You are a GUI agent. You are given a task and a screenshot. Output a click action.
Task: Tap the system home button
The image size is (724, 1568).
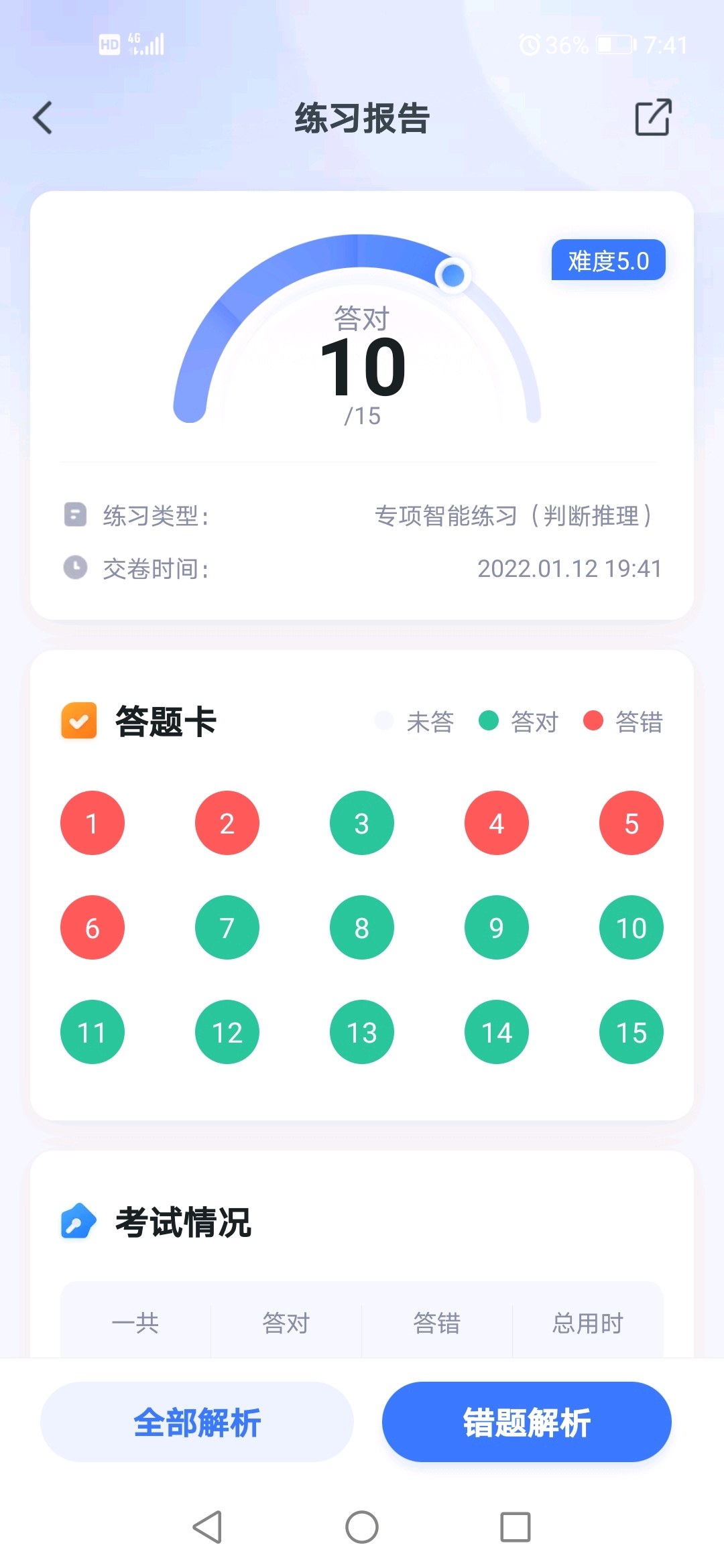362,1527
